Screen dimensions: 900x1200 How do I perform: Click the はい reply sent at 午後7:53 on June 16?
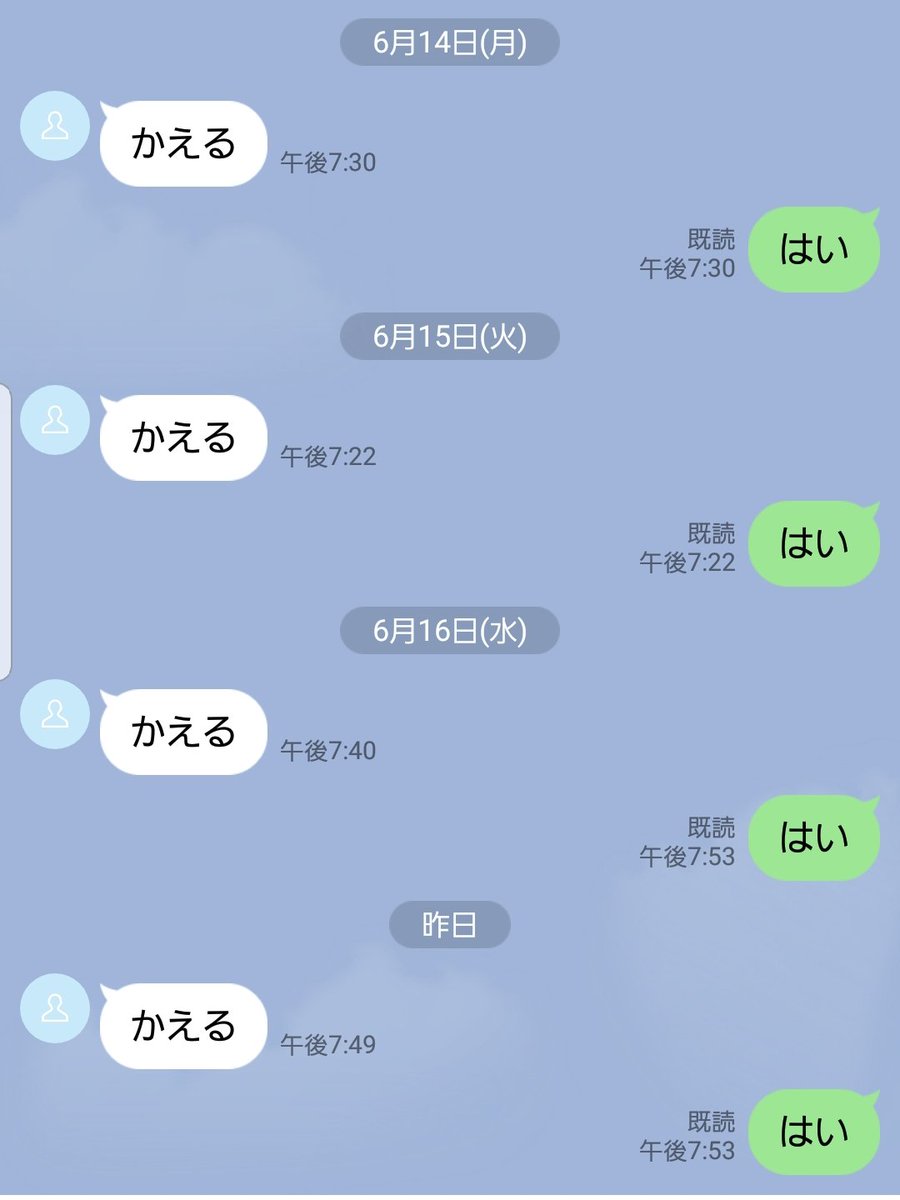pyautogui.click(x=814, y=837)
